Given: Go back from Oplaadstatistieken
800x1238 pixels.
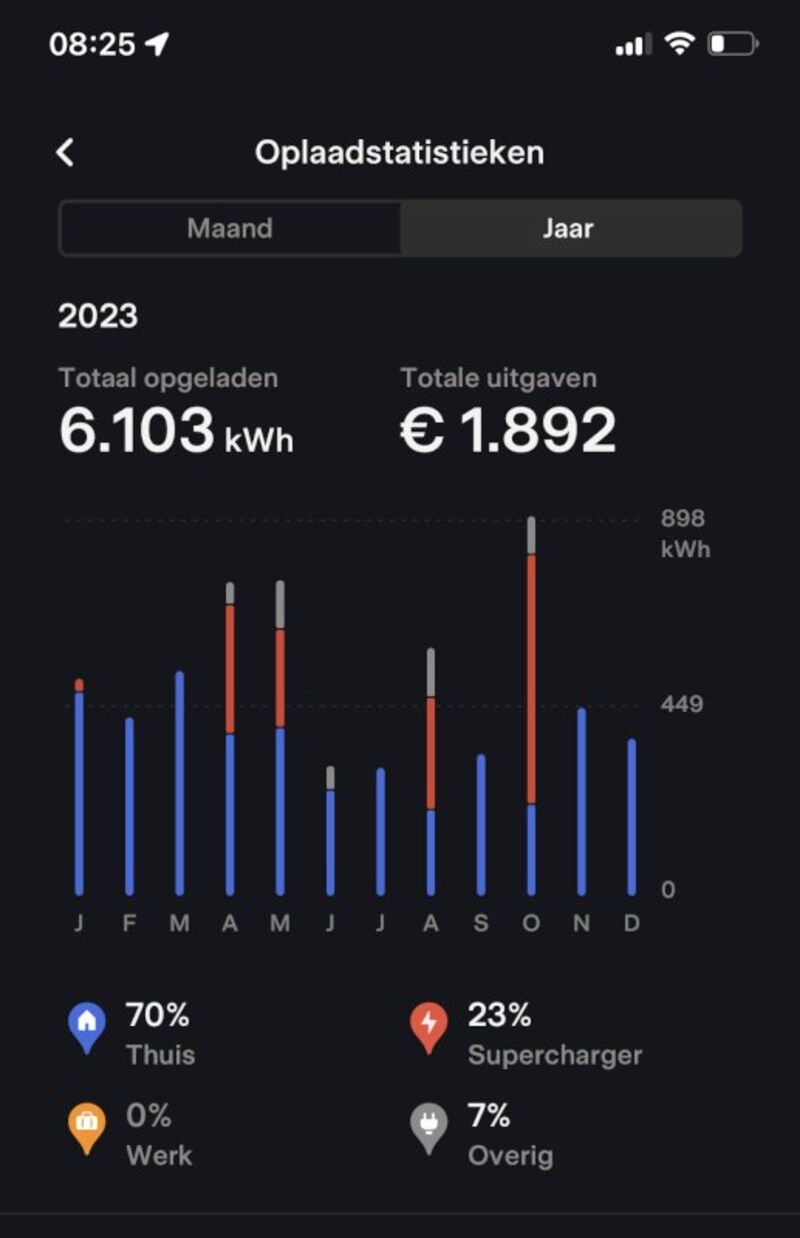Looking at the screenshot, I should [66, 153].
